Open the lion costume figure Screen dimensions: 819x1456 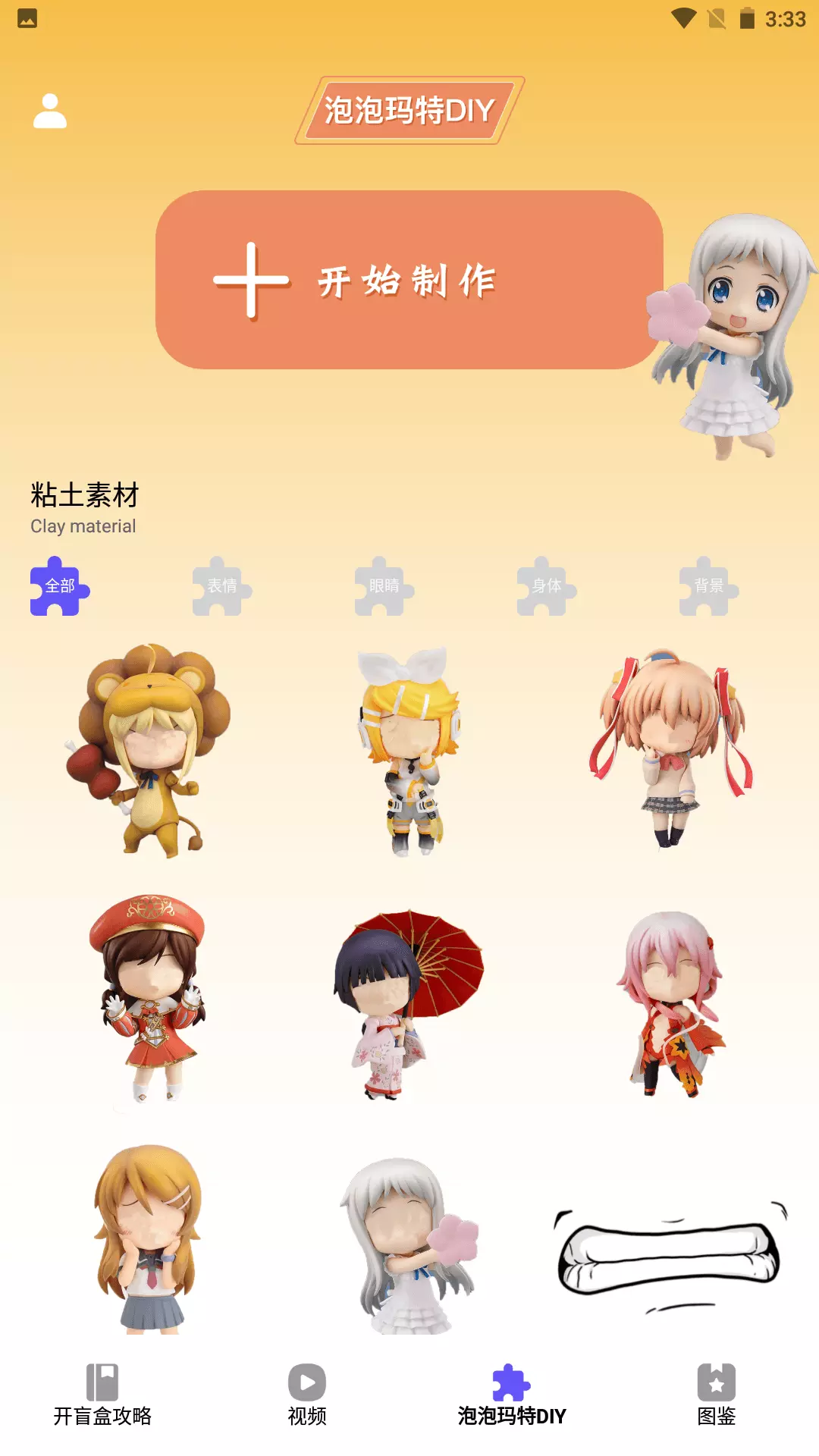[149, 750]
